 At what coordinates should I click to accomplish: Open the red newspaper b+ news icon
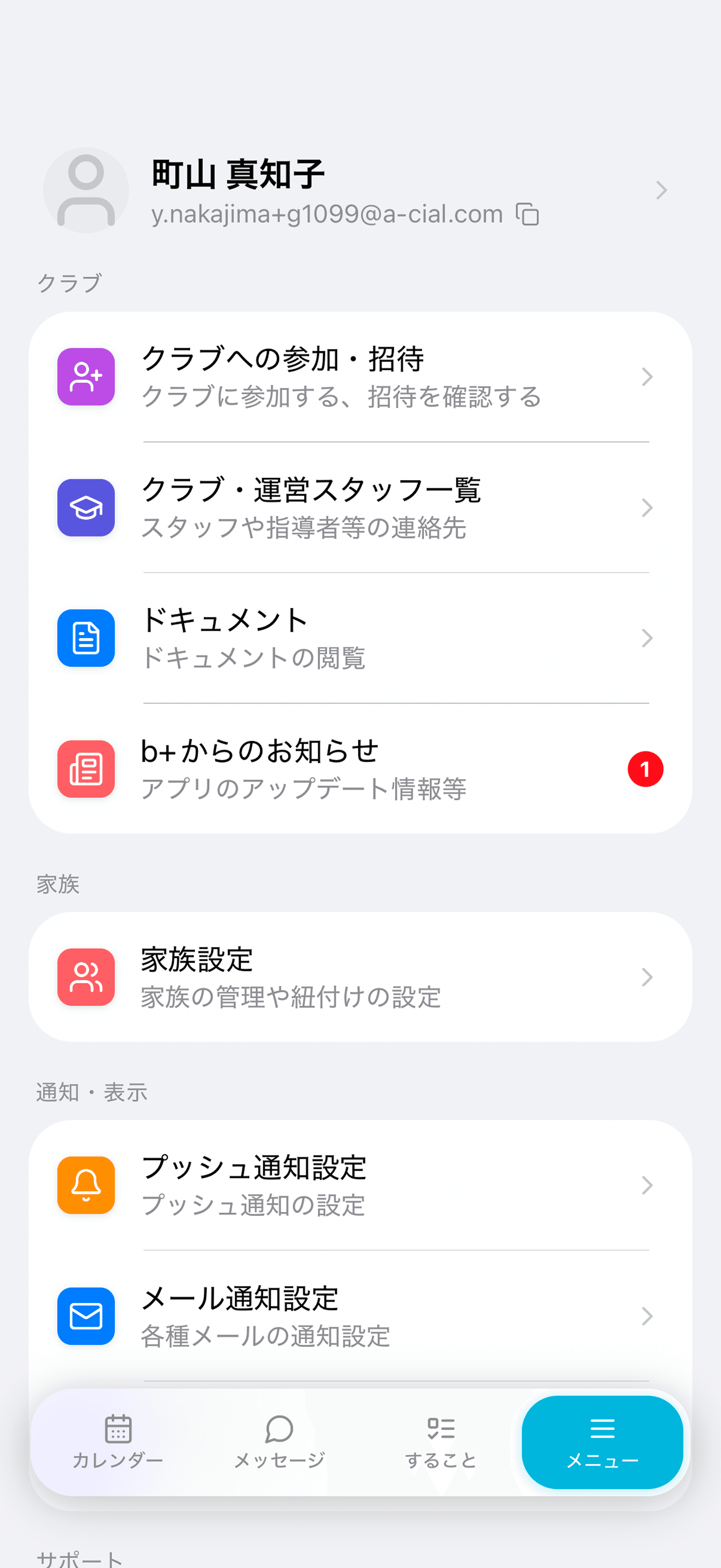point(85,768)
